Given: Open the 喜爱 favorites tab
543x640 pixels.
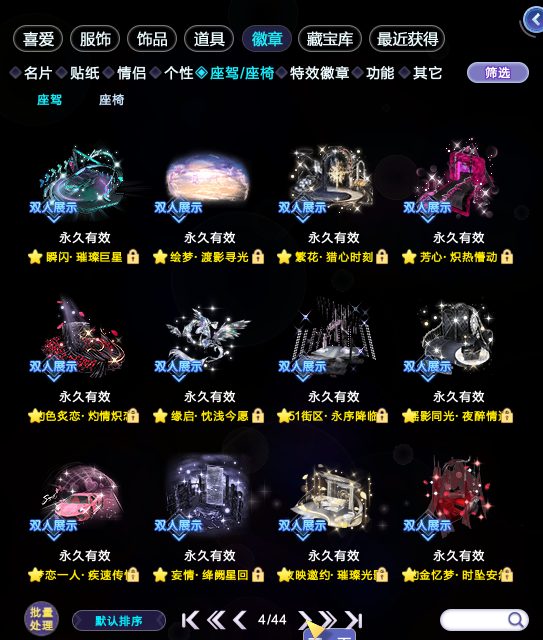Looking at the screenshot, I should click(38, 39).
